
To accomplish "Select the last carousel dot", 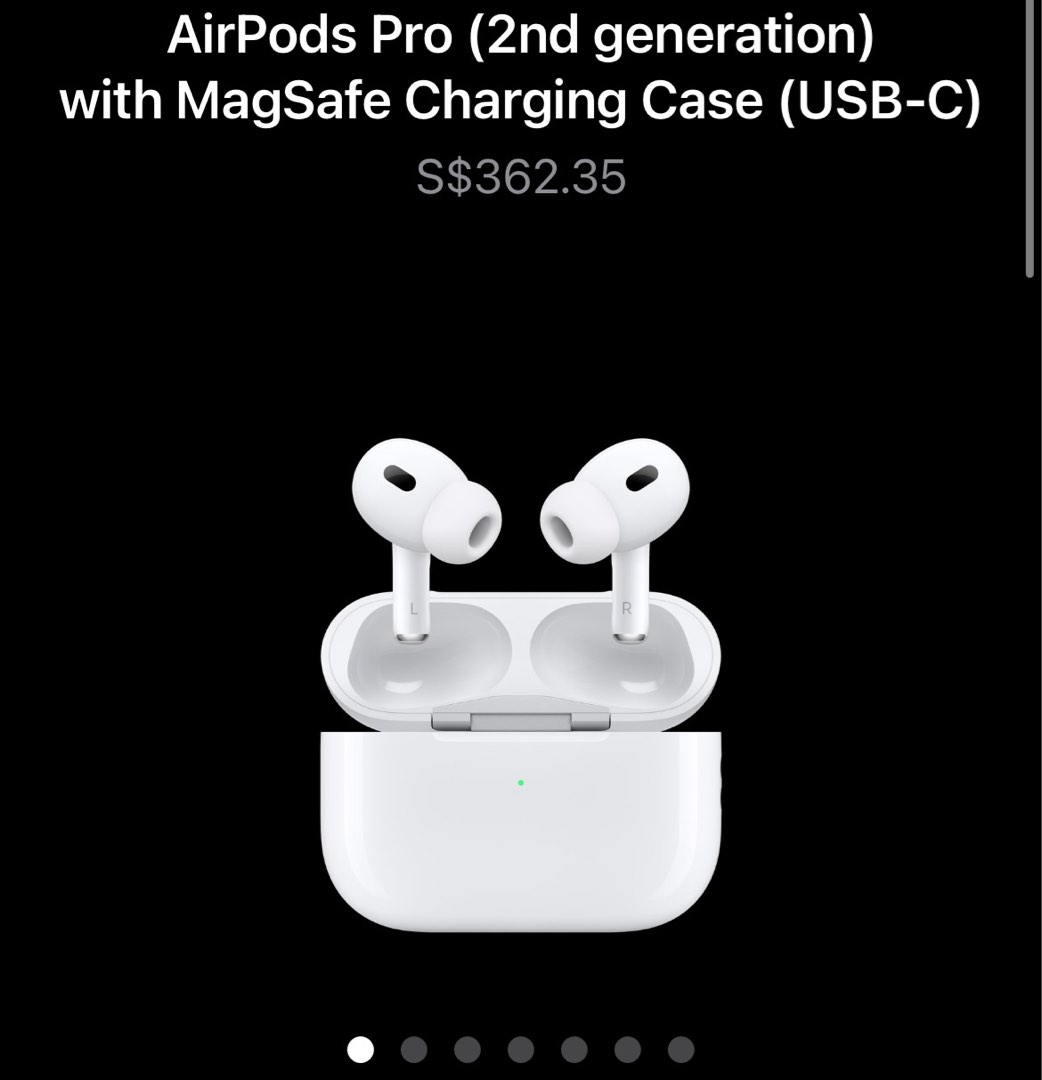I will 680,1050.
